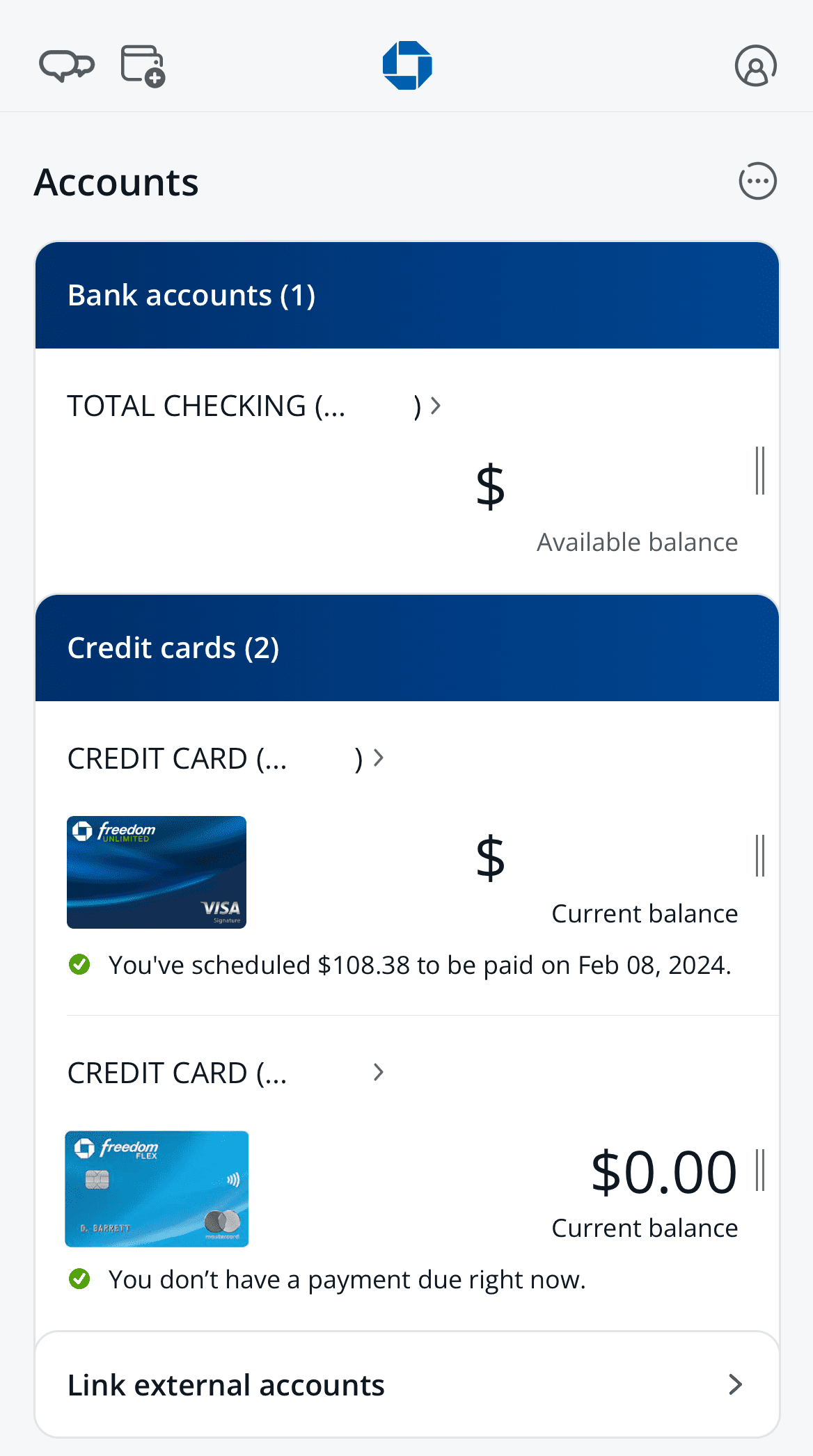Click the open new account icon
The image size is (813, 1456).
[x=141, y=65]
